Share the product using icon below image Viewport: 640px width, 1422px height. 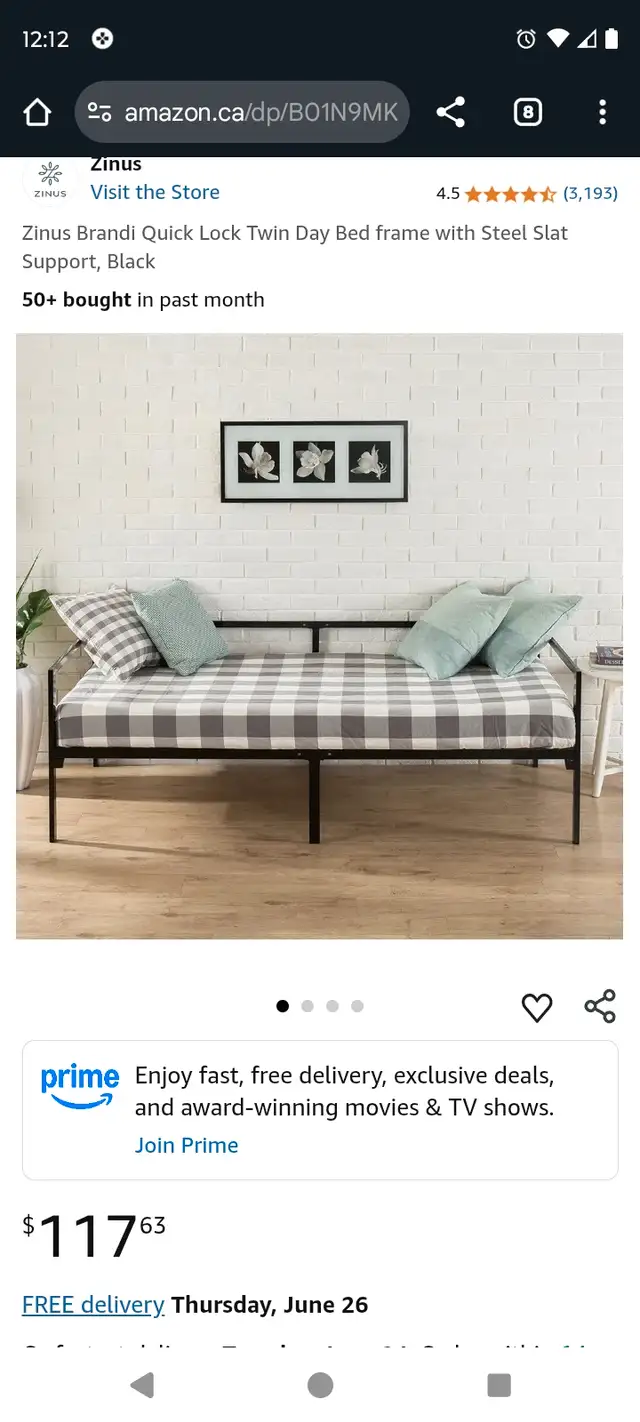tap(600, 1006)
